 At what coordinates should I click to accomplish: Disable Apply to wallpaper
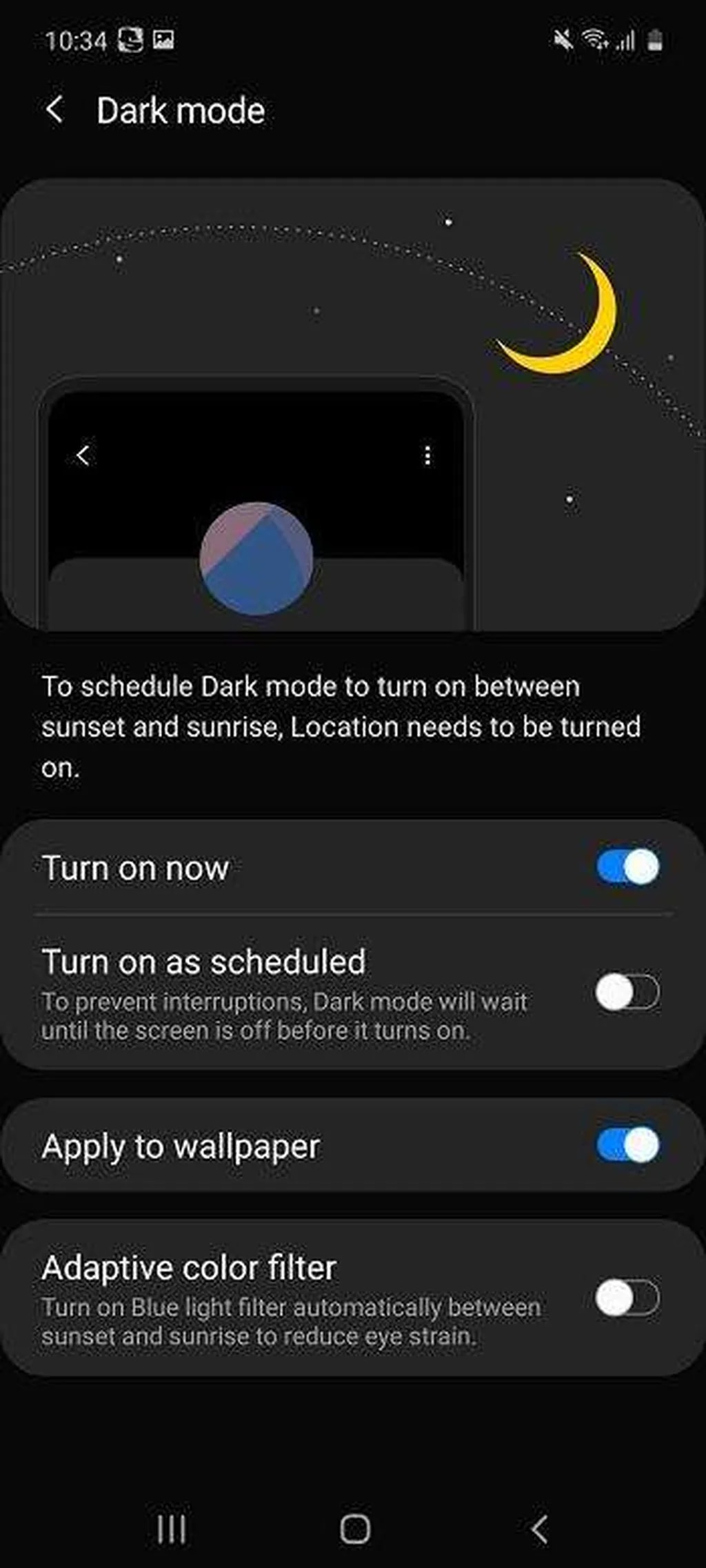pos(627,1146)
